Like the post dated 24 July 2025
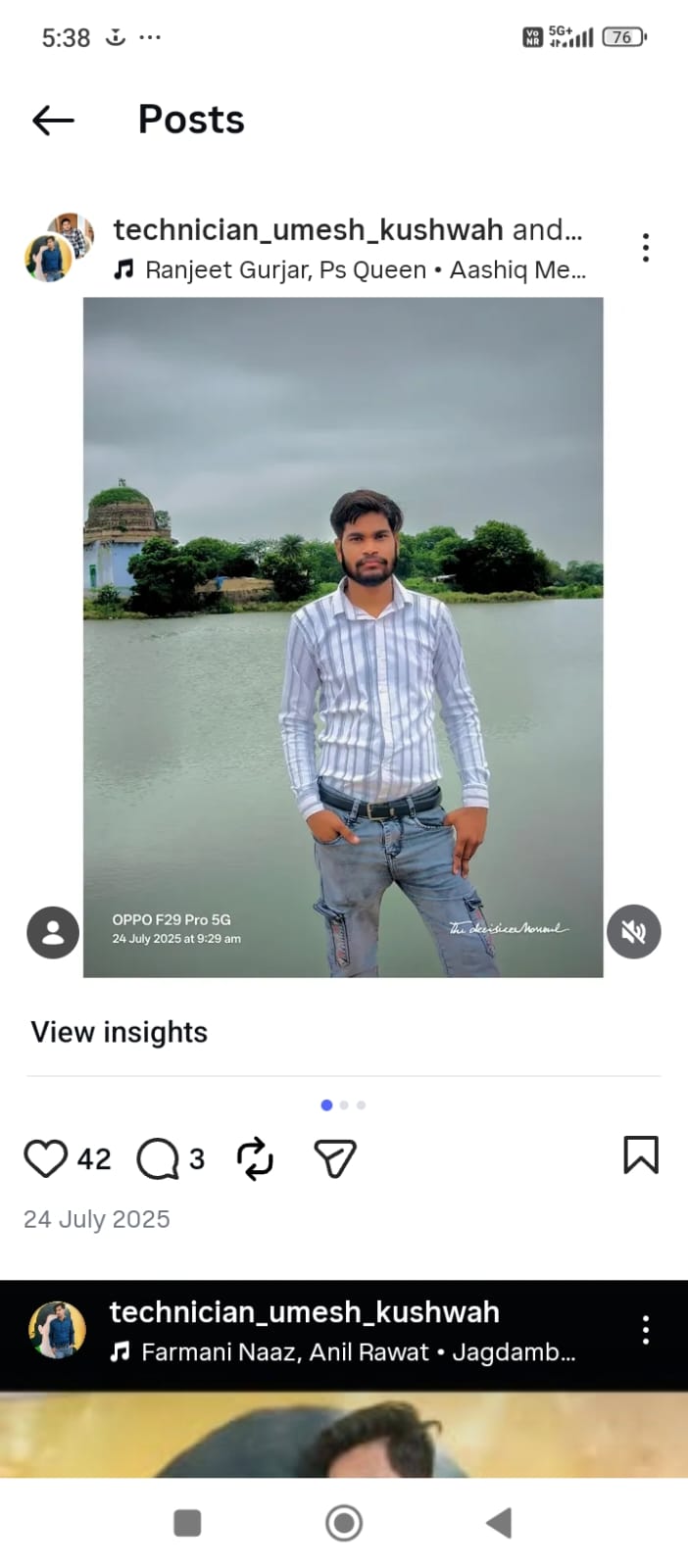 point(45,1158)
